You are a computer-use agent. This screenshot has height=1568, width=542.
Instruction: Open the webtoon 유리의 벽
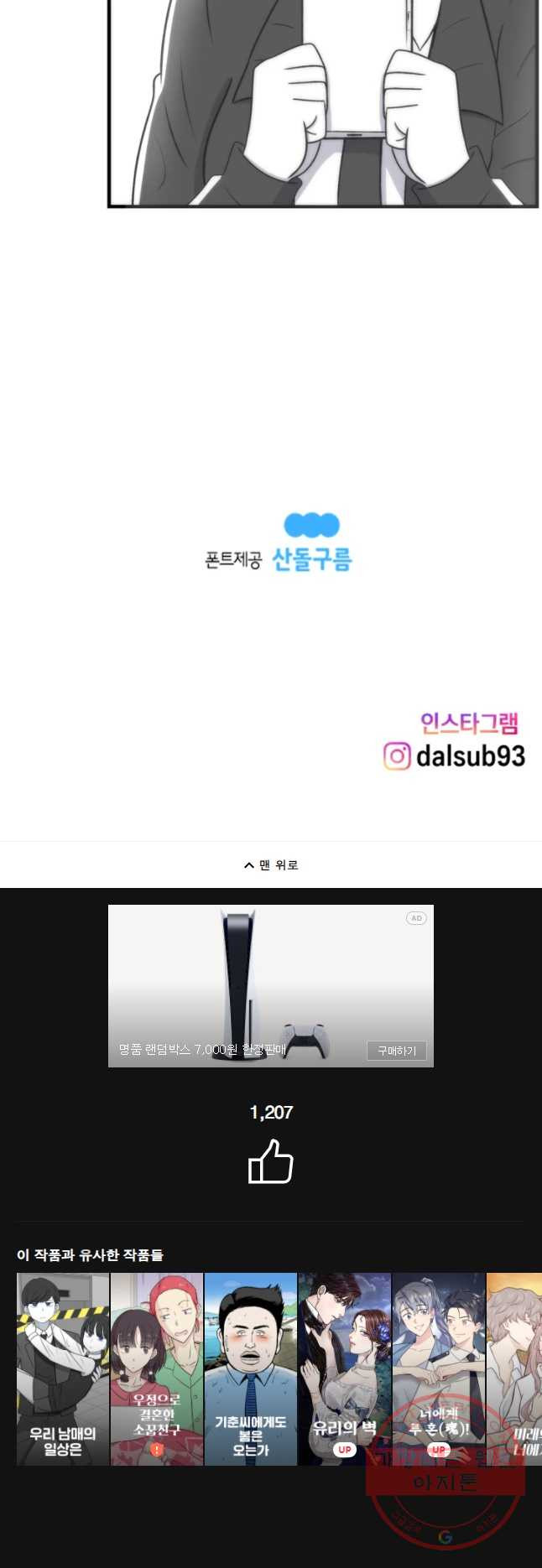[345, 1368]
